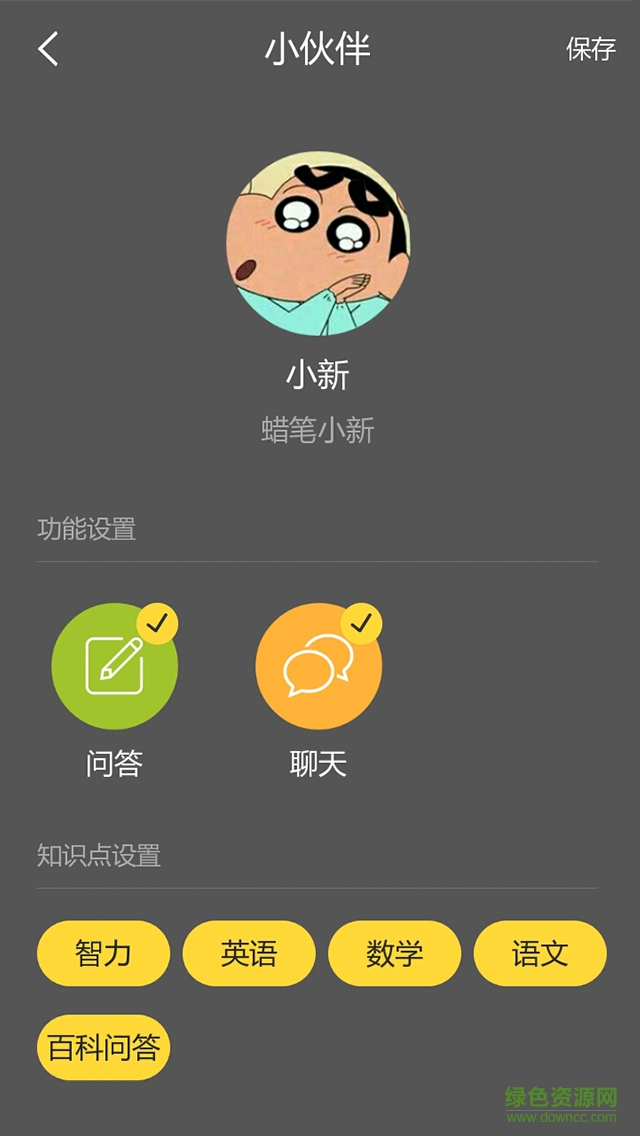The height and width of the screenshot is (1136, 640).
Task: Pick the 数学 knowledge chip
Action: (x=394, y=953)
